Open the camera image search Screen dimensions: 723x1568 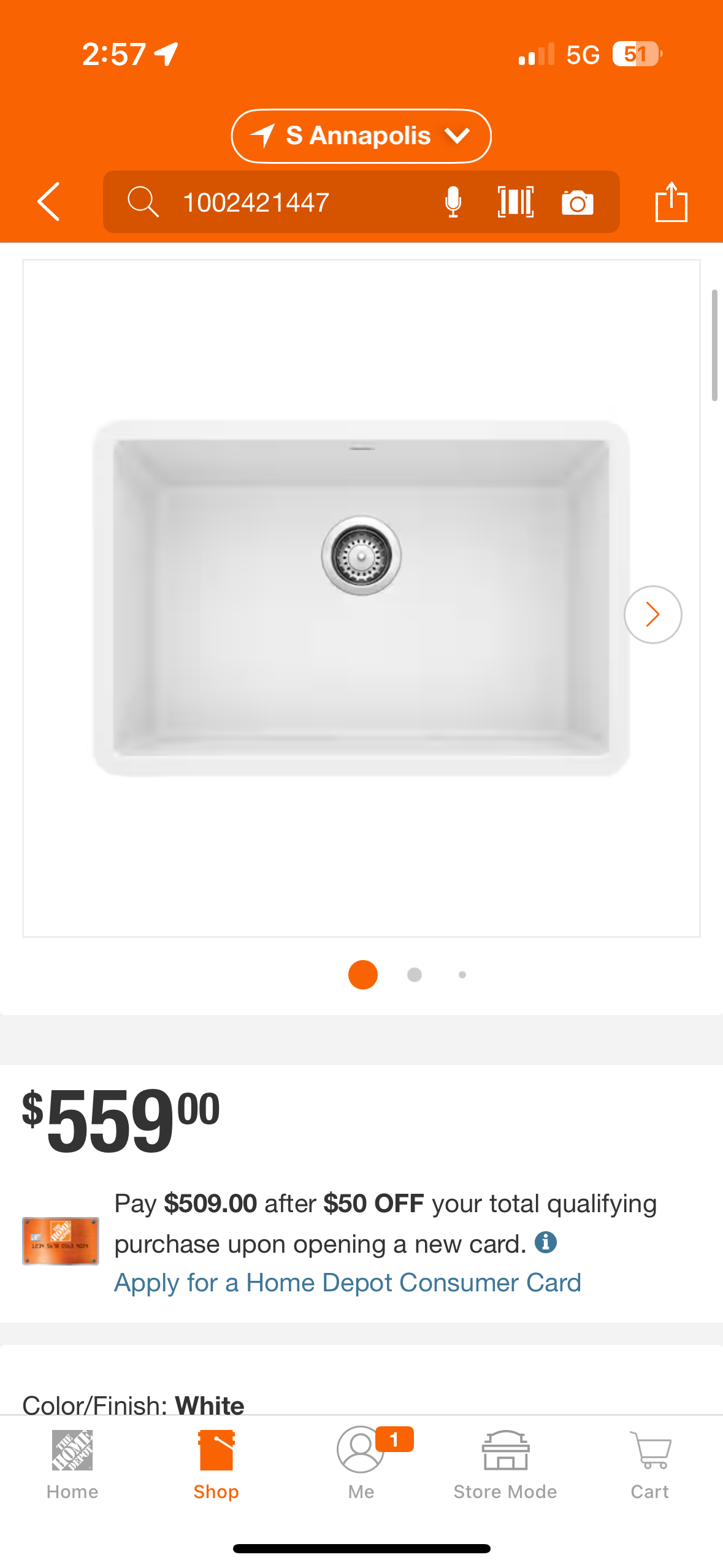pyautogui.click(x=577, y=202)
